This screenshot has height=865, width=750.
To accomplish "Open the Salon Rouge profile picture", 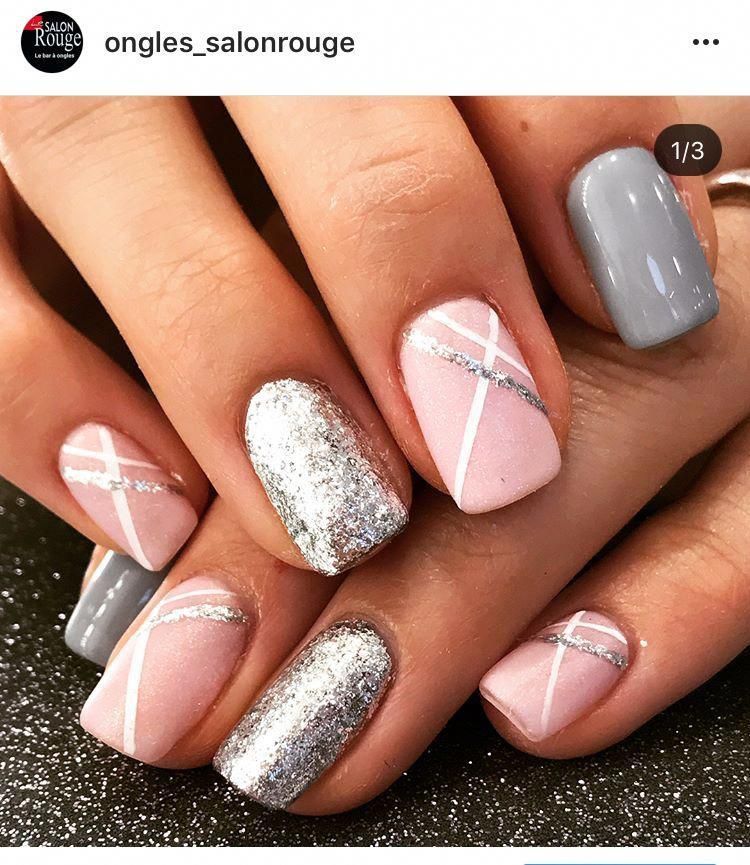I will coord(52,42).
